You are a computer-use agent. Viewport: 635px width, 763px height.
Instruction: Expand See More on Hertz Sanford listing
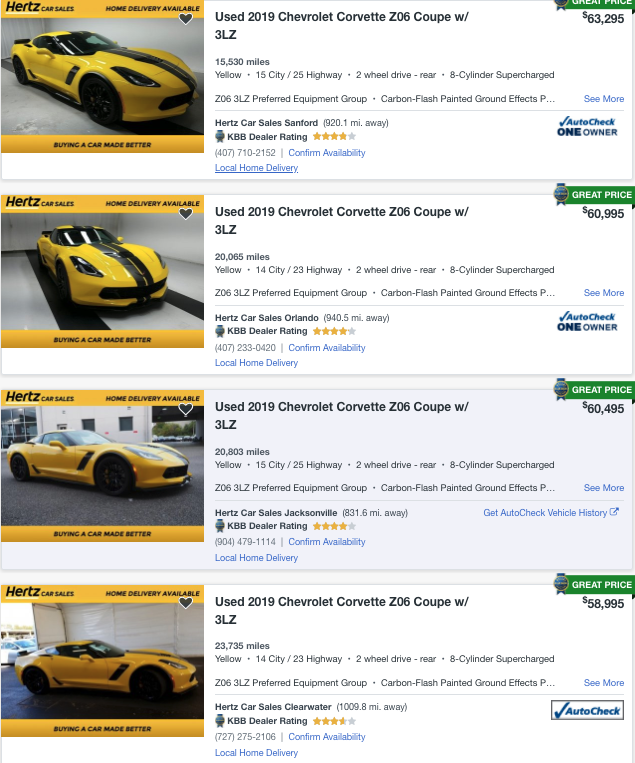click(603, 99)
